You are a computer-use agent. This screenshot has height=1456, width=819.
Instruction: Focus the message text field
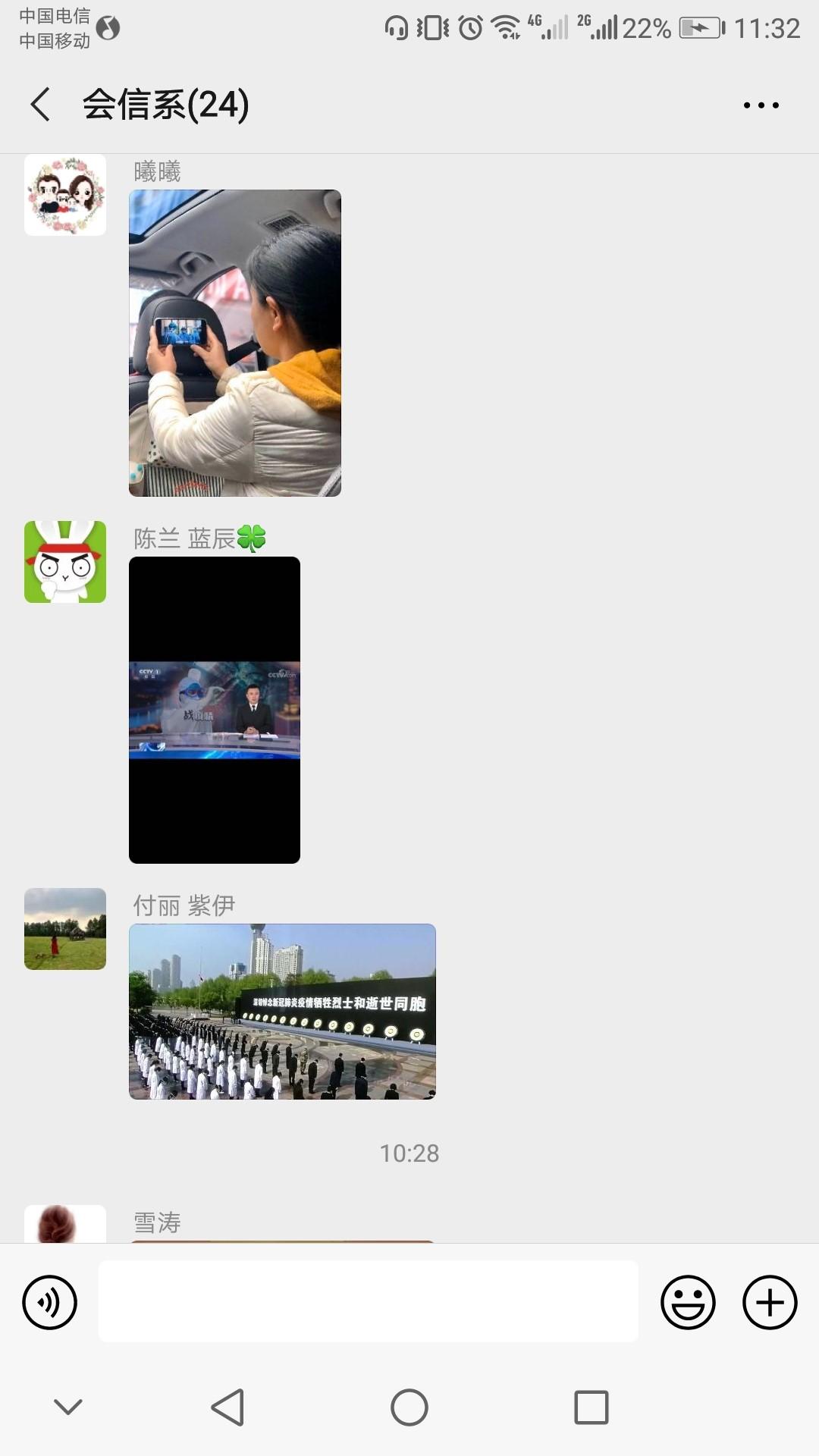tap(368, 1302)
